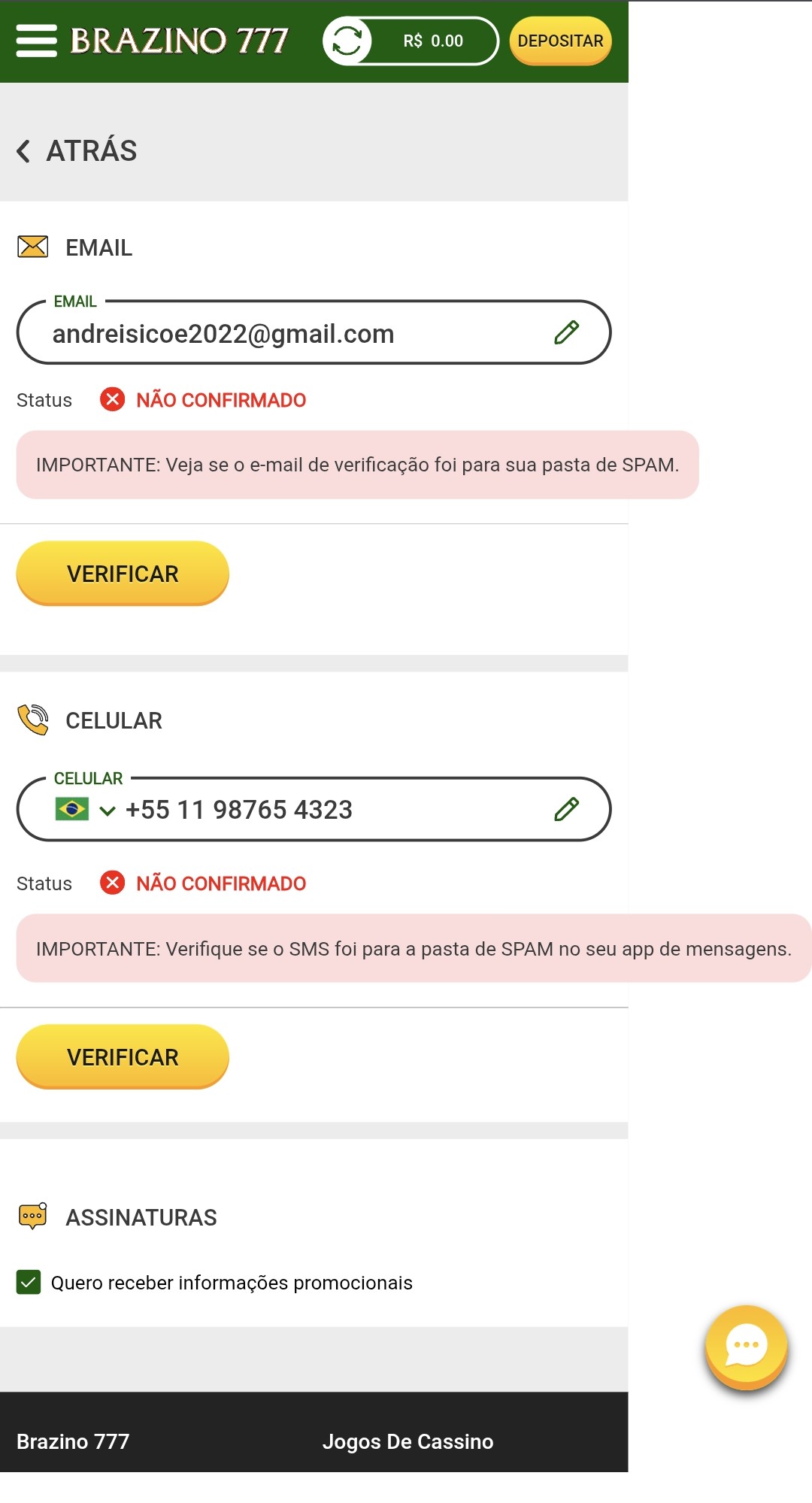Click the DEPOSITAR button
The width and height of the screenshot is (812, 1503).
(x=560, y=41)
